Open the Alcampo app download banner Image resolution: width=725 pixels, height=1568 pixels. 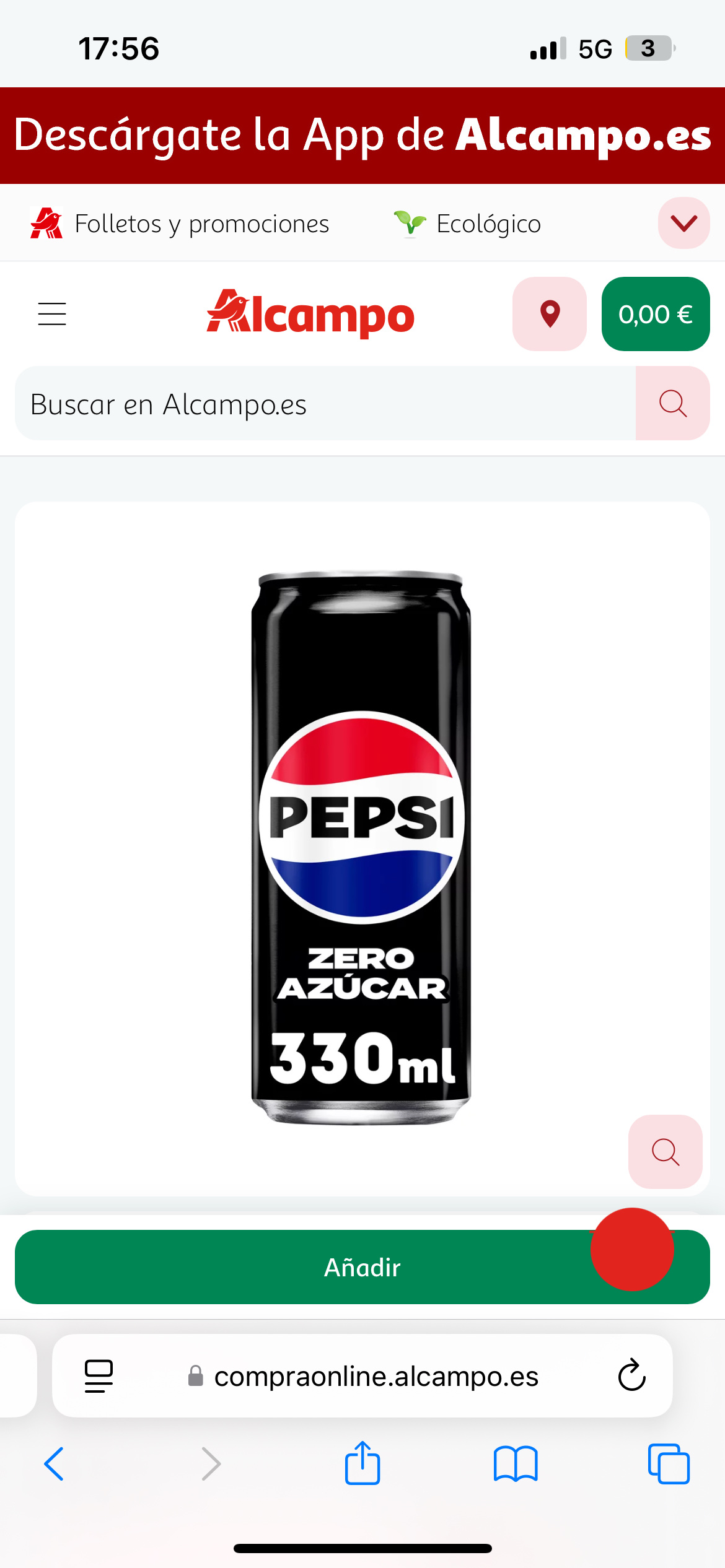click(x=362, y=136)
